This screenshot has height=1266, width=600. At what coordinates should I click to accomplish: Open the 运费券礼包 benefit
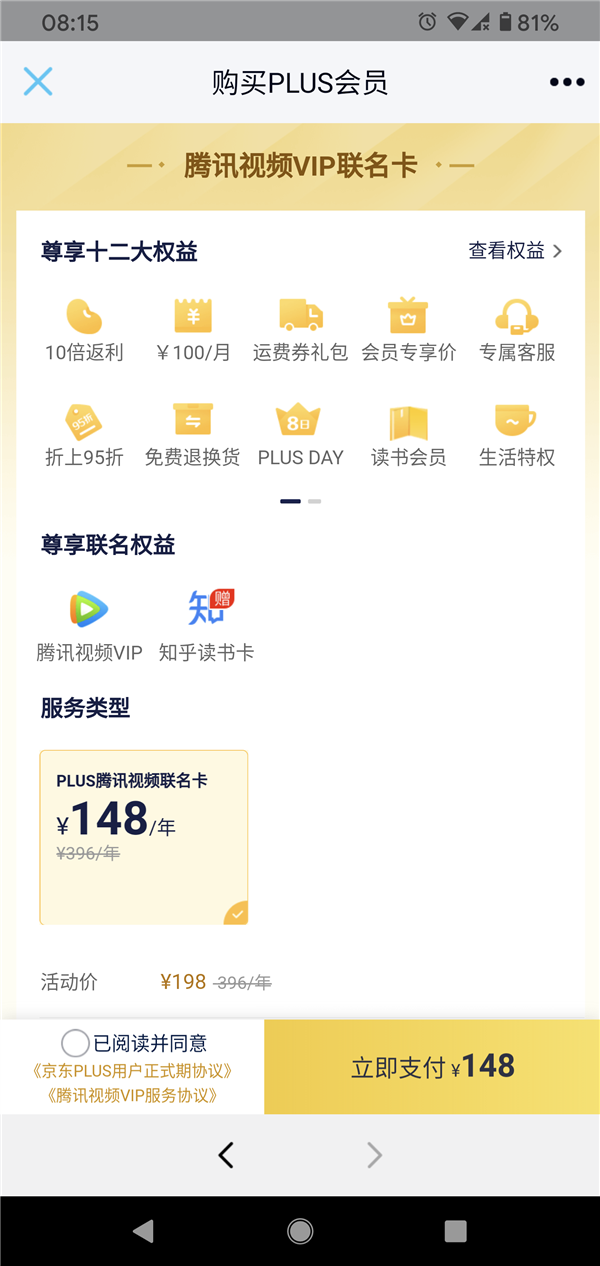point(300,329)
